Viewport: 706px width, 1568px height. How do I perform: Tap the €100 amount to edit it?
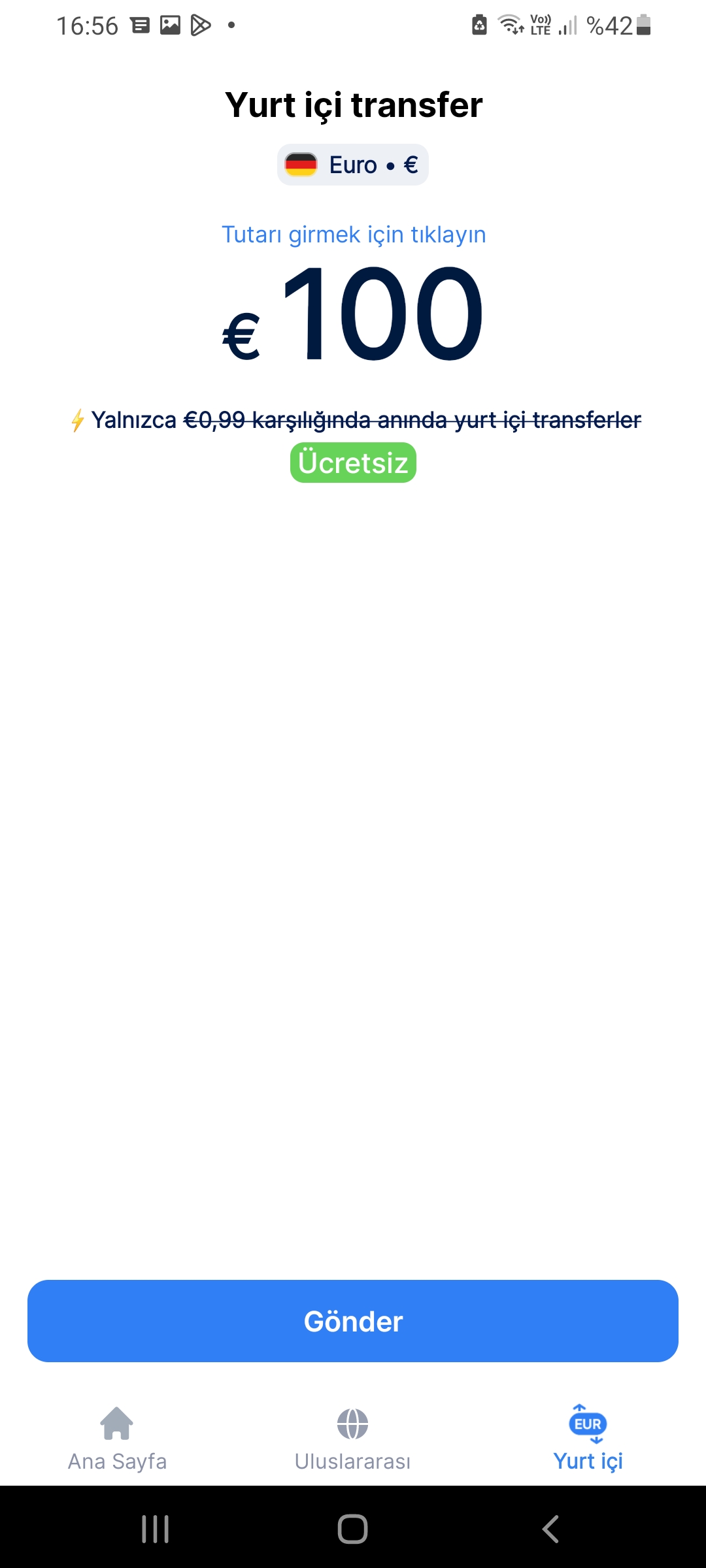[353, 314]
